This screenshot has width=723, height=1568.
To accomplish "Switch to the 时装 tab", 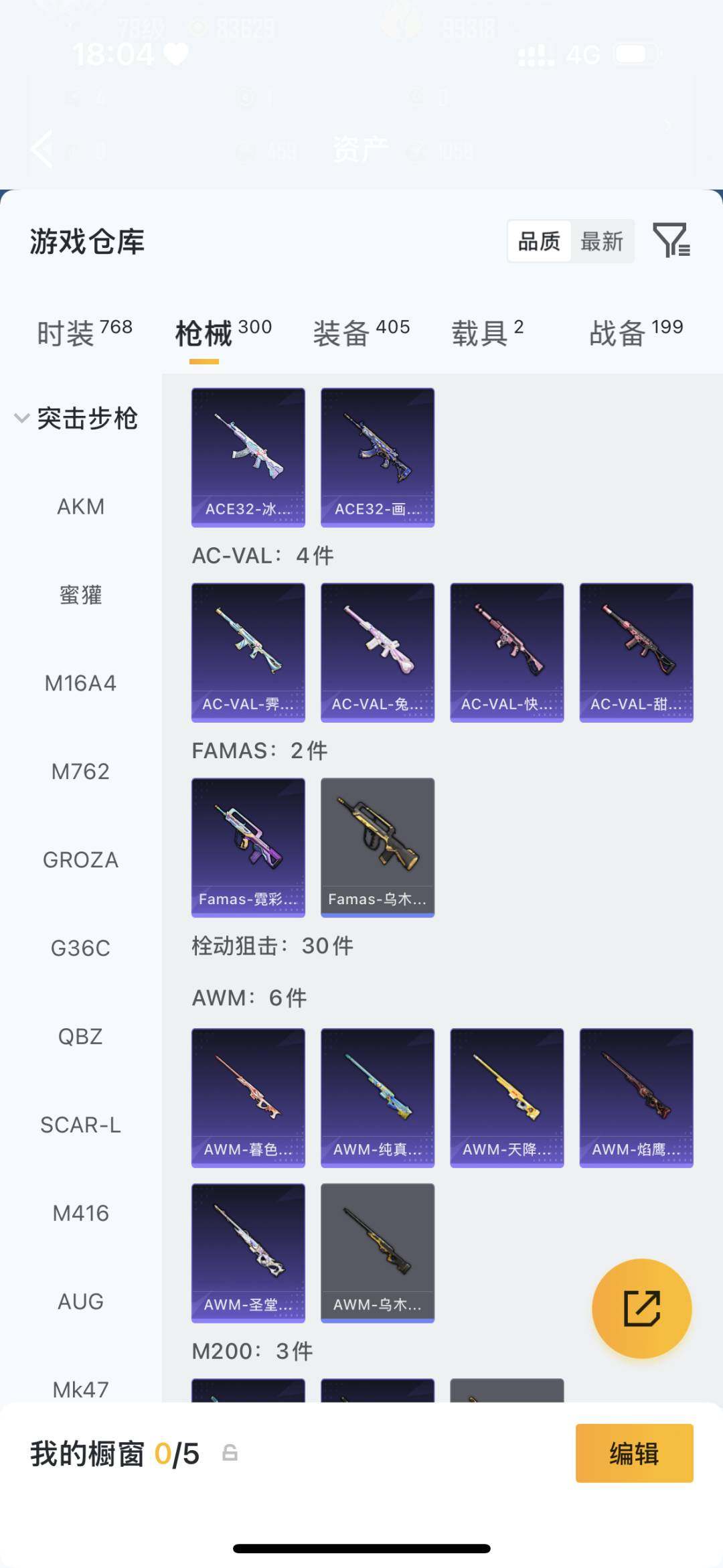I will pos(84,333).
